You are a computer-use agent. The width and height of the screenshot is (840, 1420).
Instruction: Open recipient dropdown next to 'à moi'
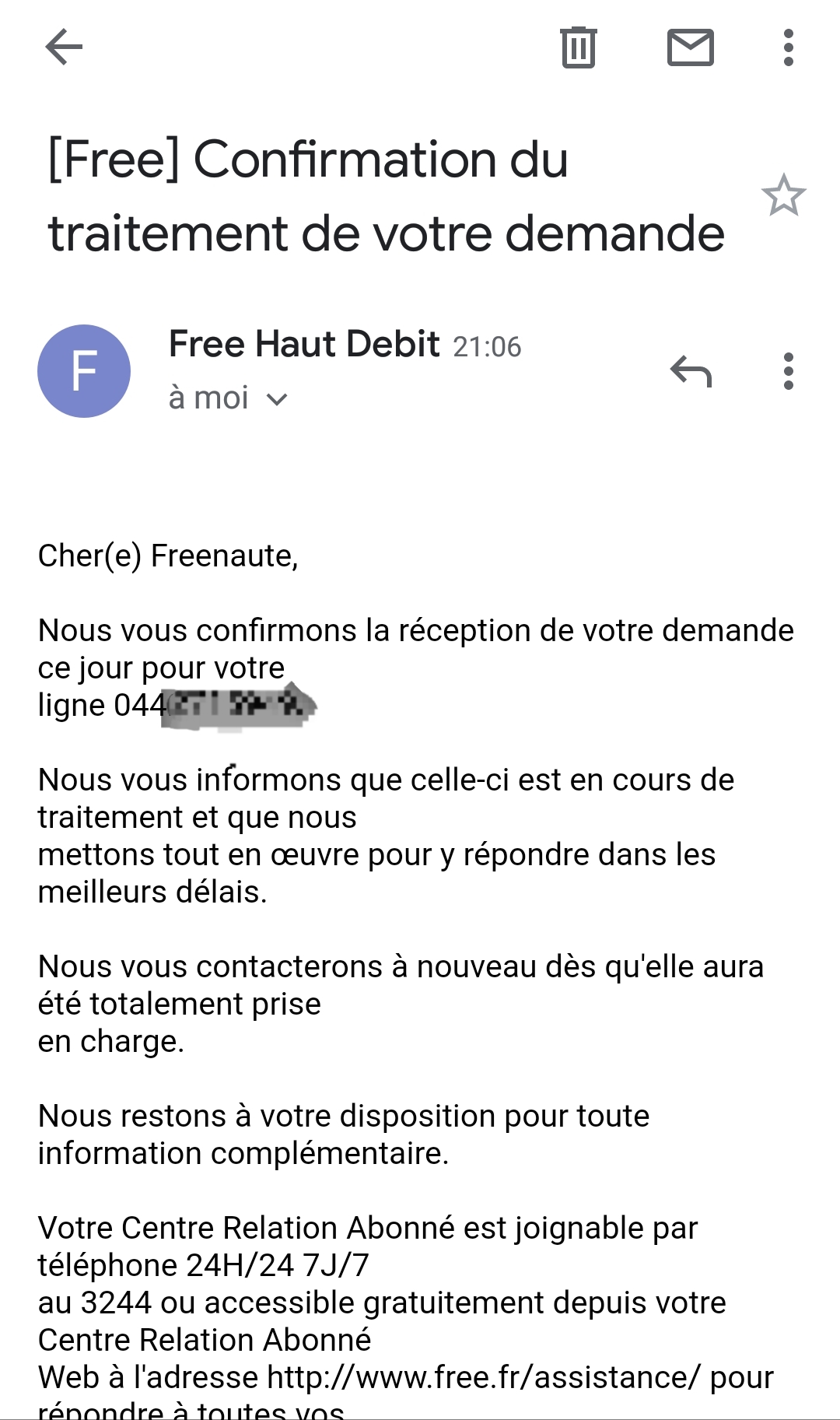[x=276, y=398]
